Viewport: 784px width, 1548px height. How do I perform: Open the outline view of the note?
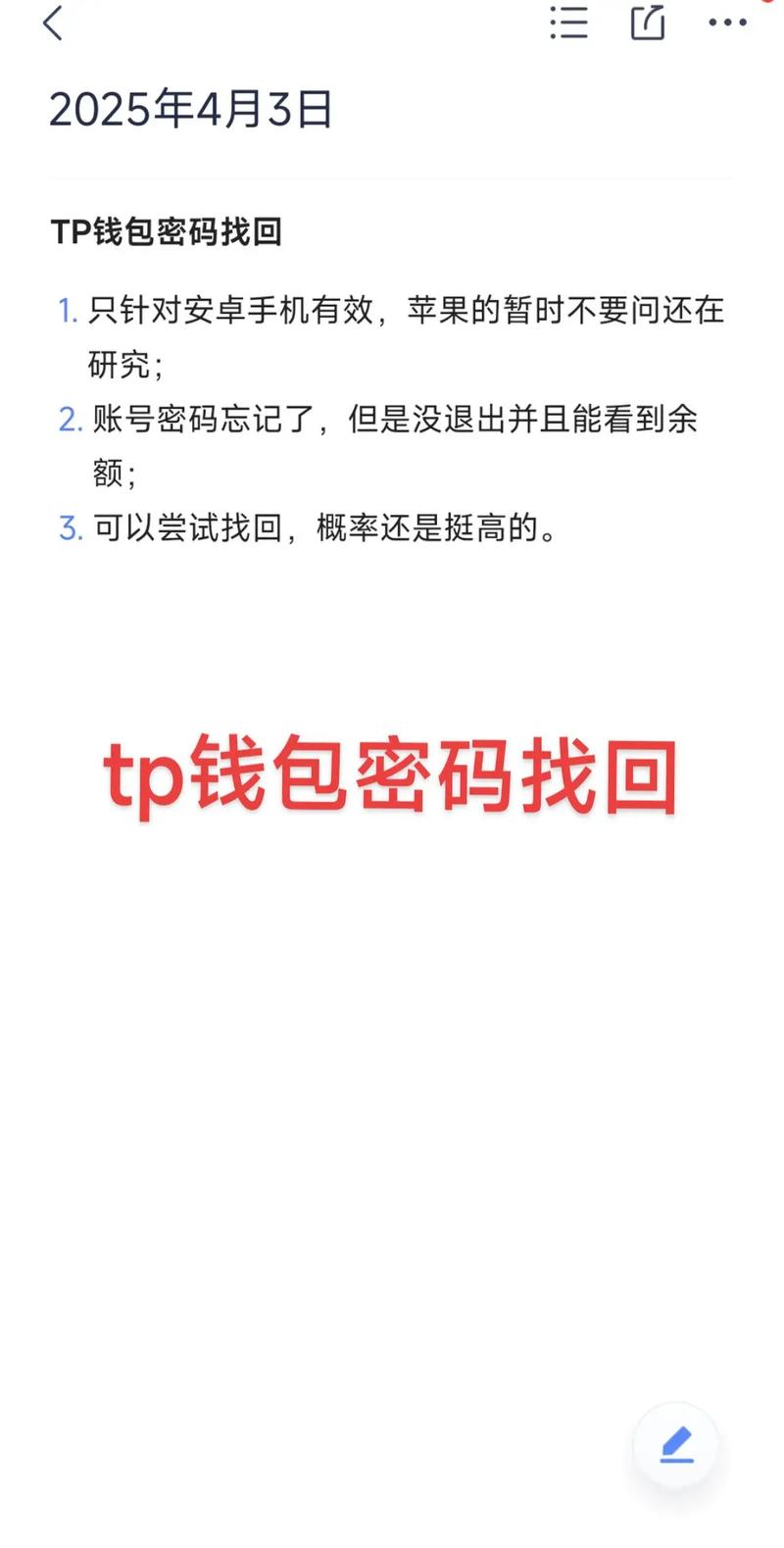point(568,25)
